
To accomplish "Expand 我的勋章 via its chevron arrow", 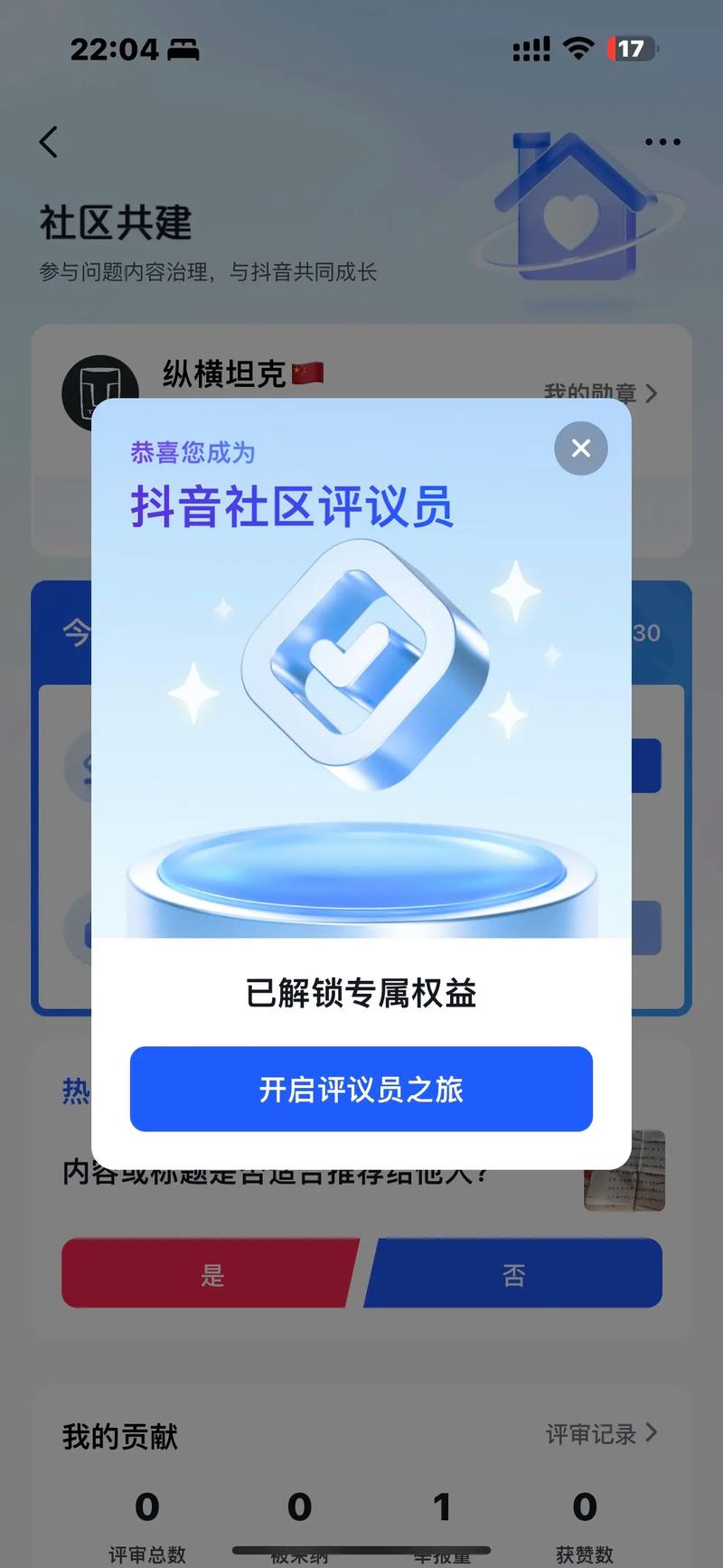I will click(653, 393).
